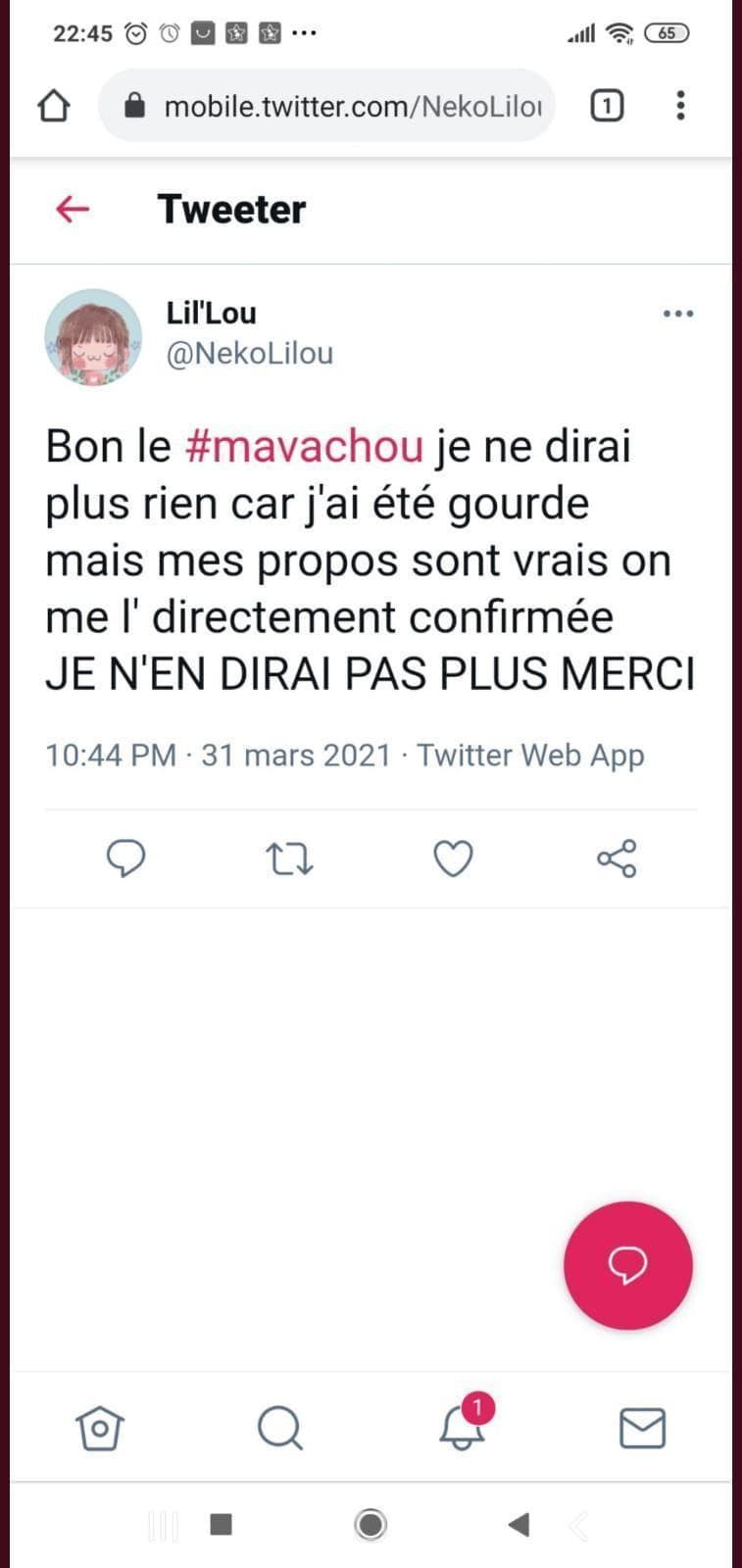Image resolution: width=742 pixels, height=1568 pixels.
Task: Switch to the Search tab
Action: pos(280,1428)
